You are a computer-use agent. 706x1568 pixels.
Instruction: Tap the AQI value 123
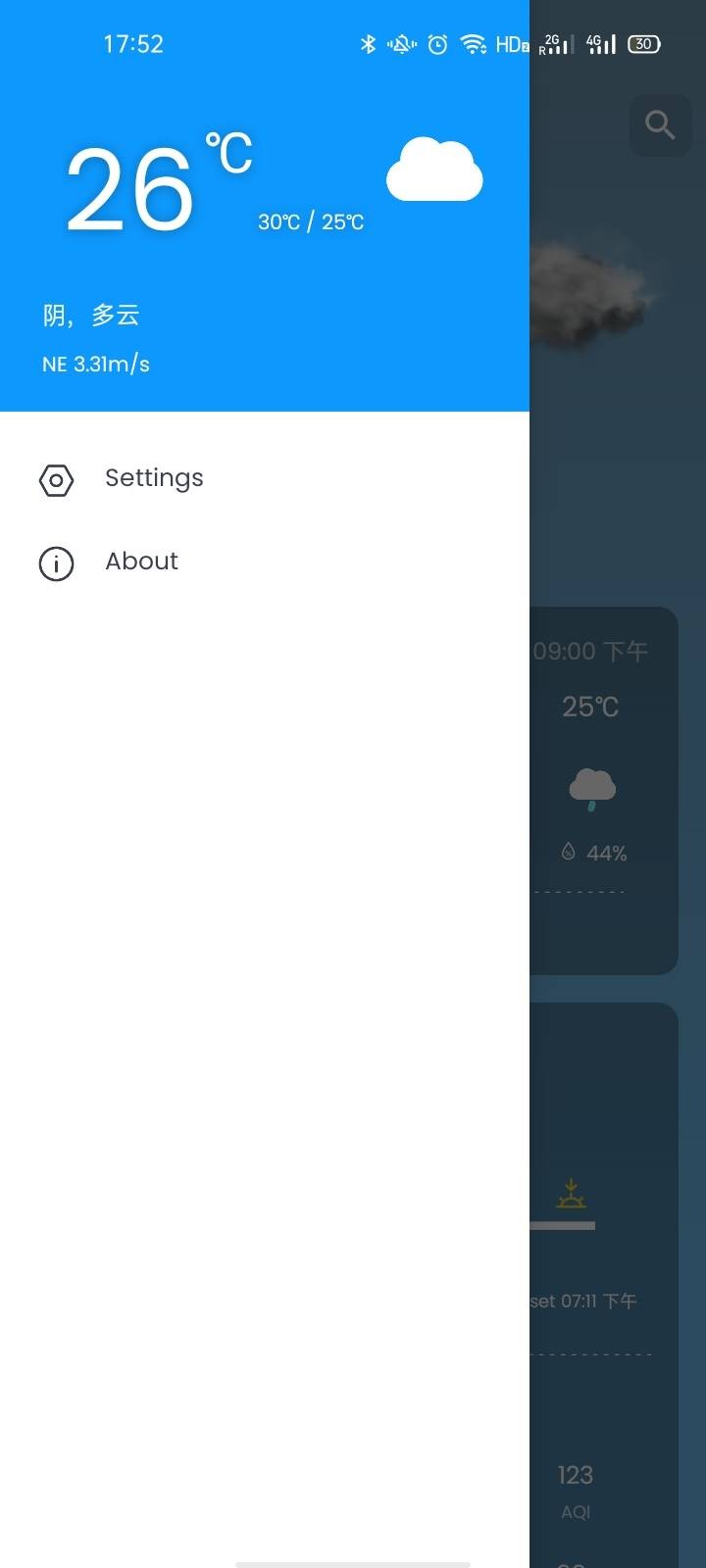(x=575, y=1475)
